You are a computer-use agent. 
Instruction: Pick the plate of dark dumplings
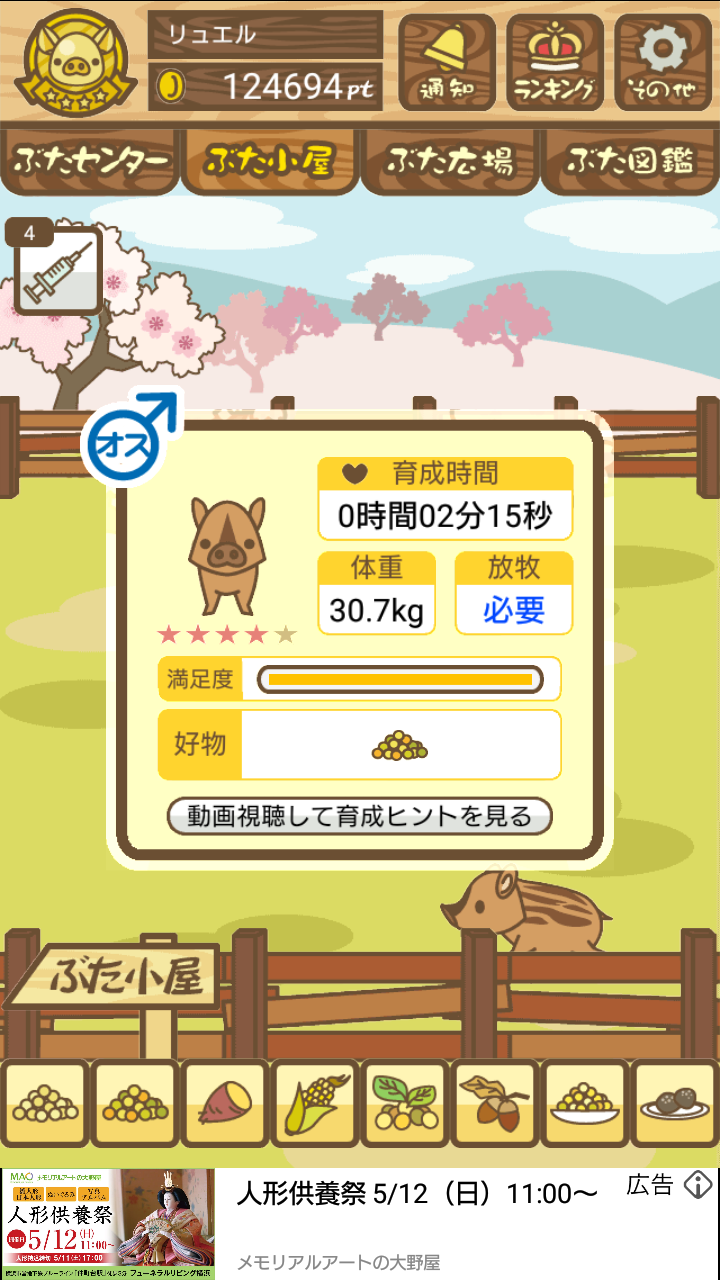(x=675, y=1104)
